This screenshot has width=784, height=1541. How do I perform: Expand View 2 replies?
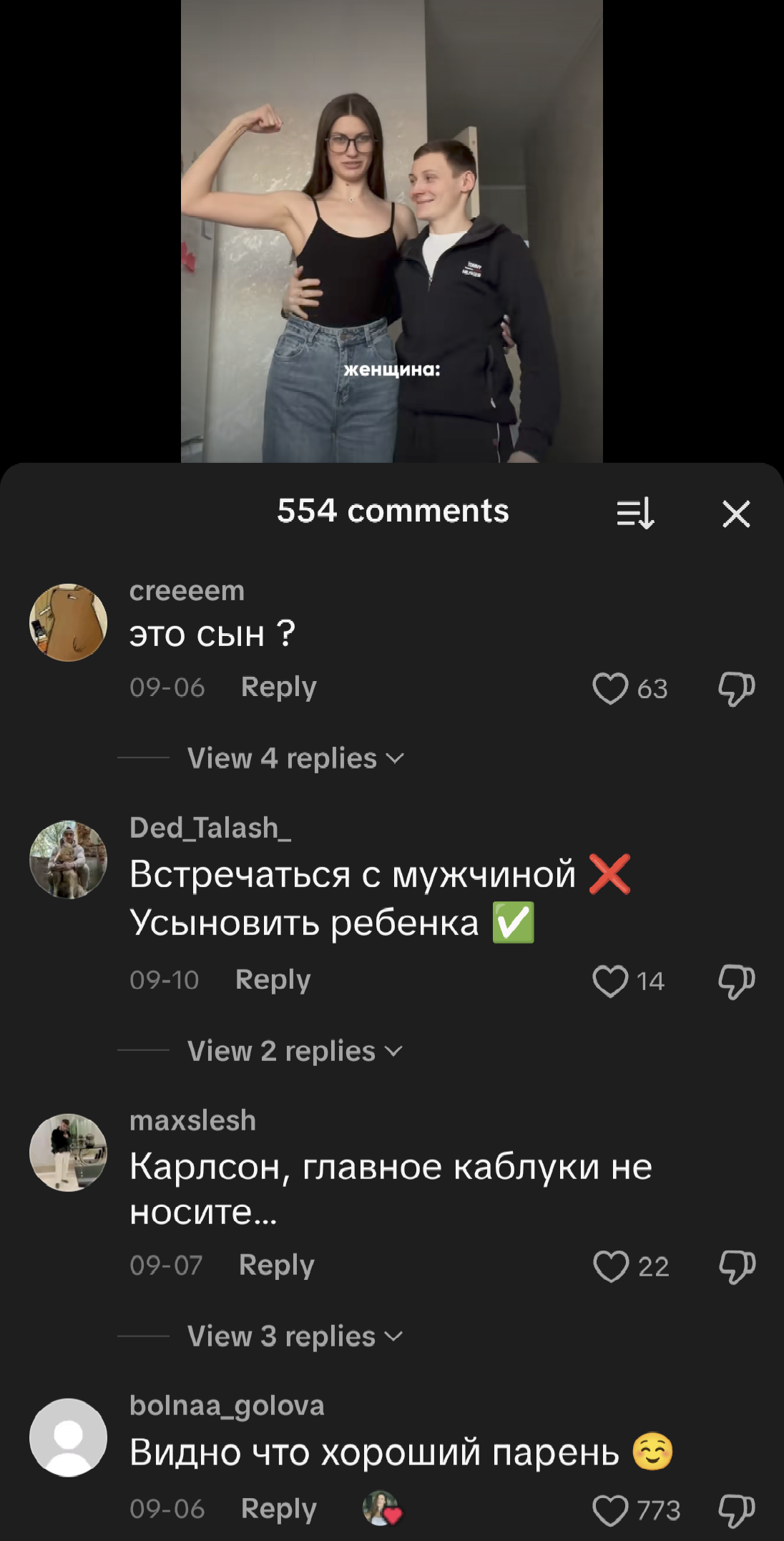click(x=295, y=1051)
